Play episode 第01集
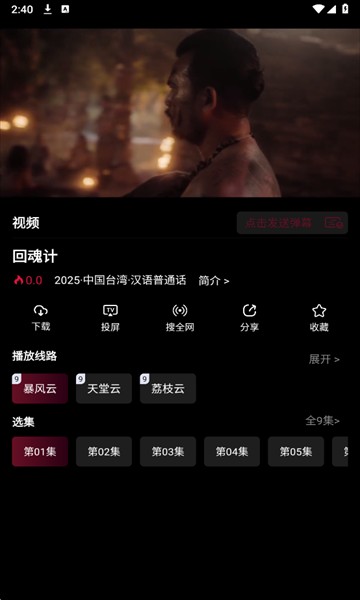Image resolution: width=360 pixels, height=600 pixels. click(x=40, y=452)
